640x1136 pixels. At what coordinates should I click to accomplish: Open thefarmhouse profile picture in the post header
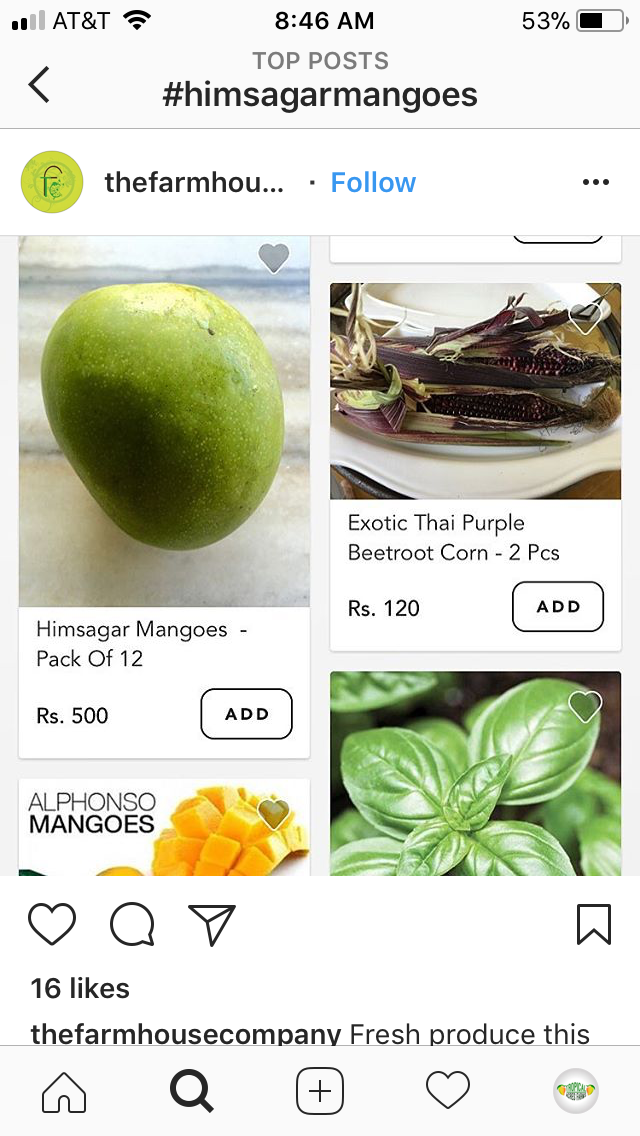click(x=51, y=182)
